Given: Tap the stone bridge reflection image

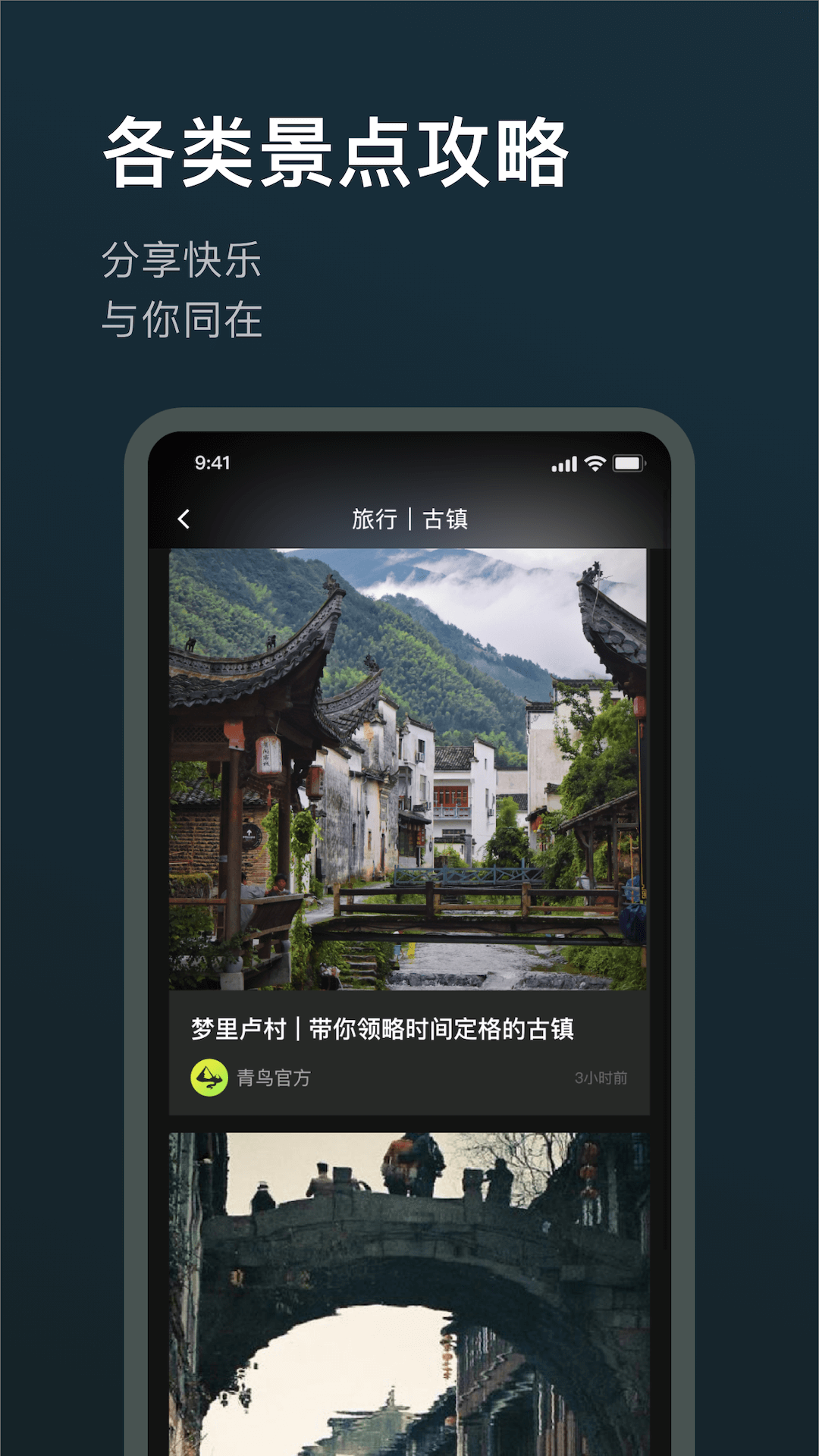Looking at the screenshot, I should 409,1289.
